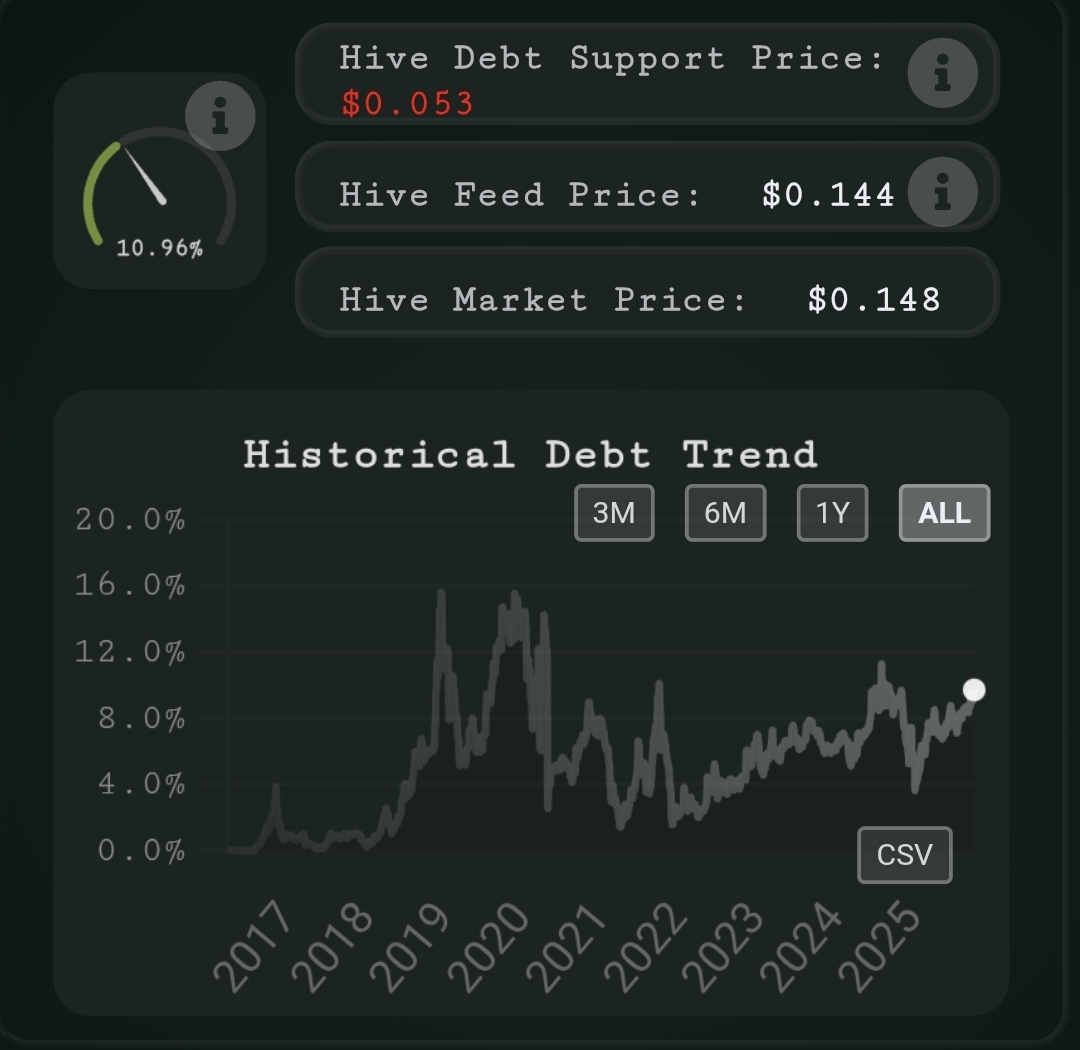Screen dimensions: 1080x1050
Task: Switch chart to 6M range
Action: (725, 513)
